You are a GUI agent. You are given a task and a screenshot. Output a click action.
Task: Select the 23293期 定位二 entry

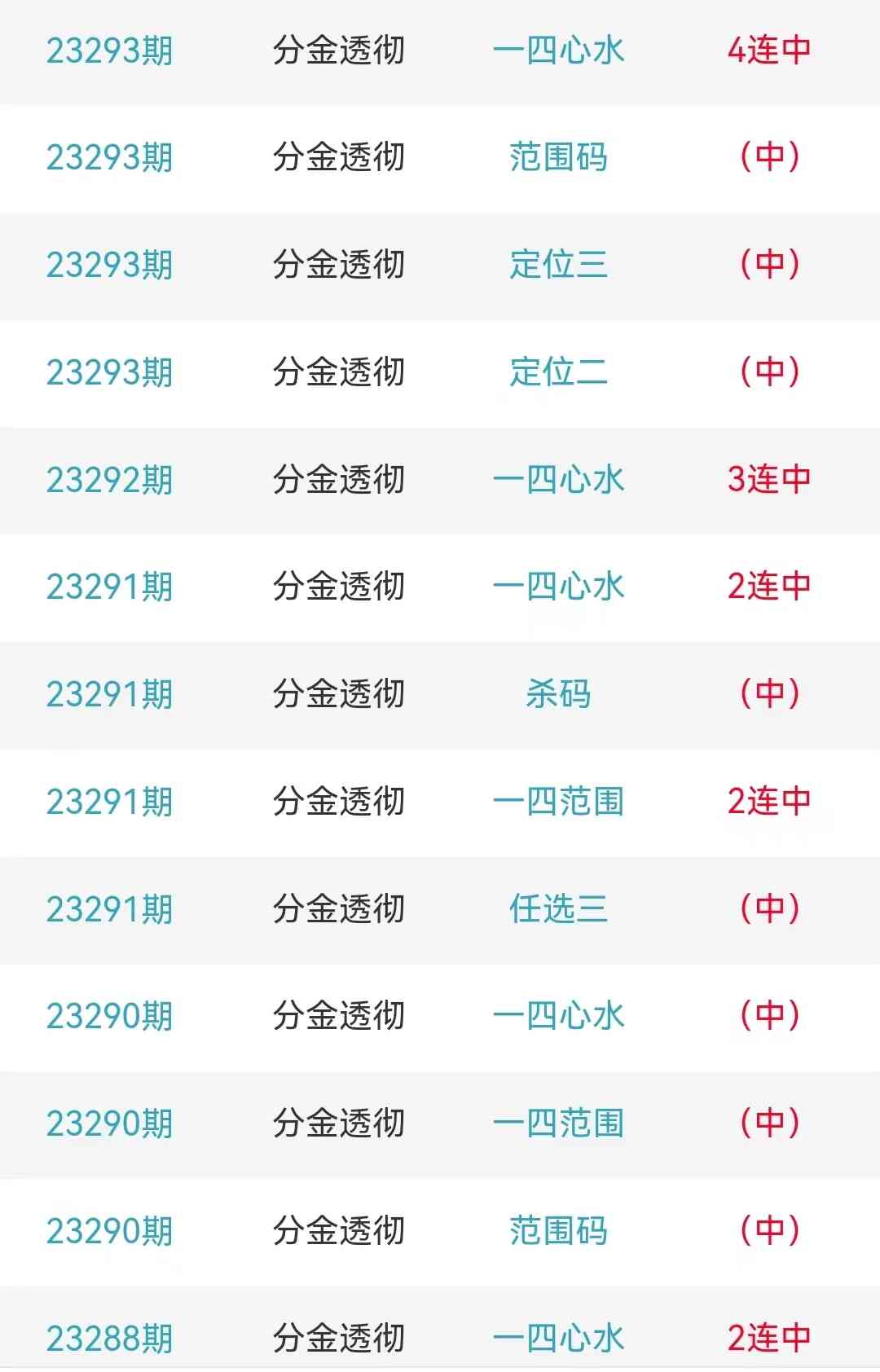(558, 372)
